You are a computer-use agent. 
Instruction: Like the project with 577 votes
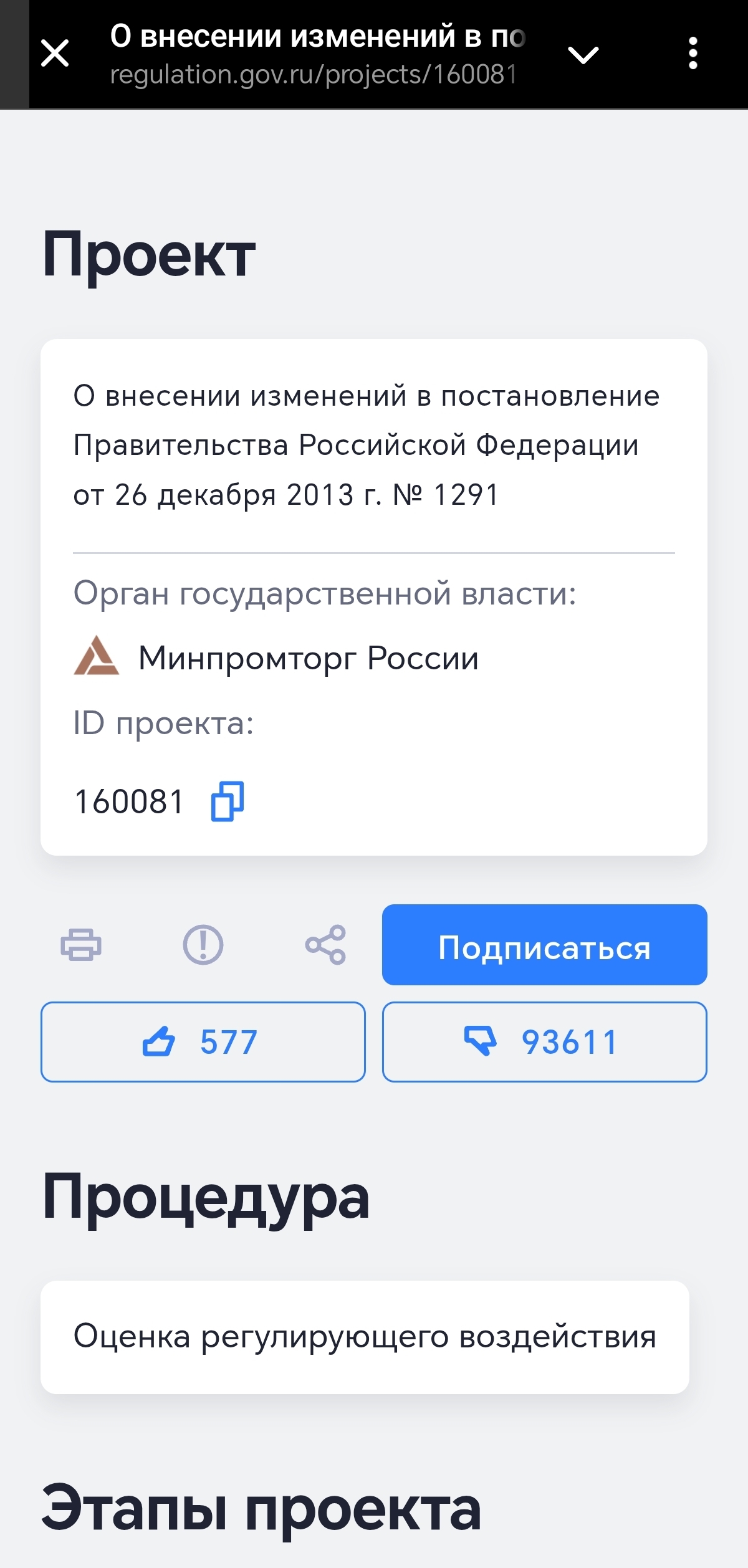click(x=203, y=1042)
